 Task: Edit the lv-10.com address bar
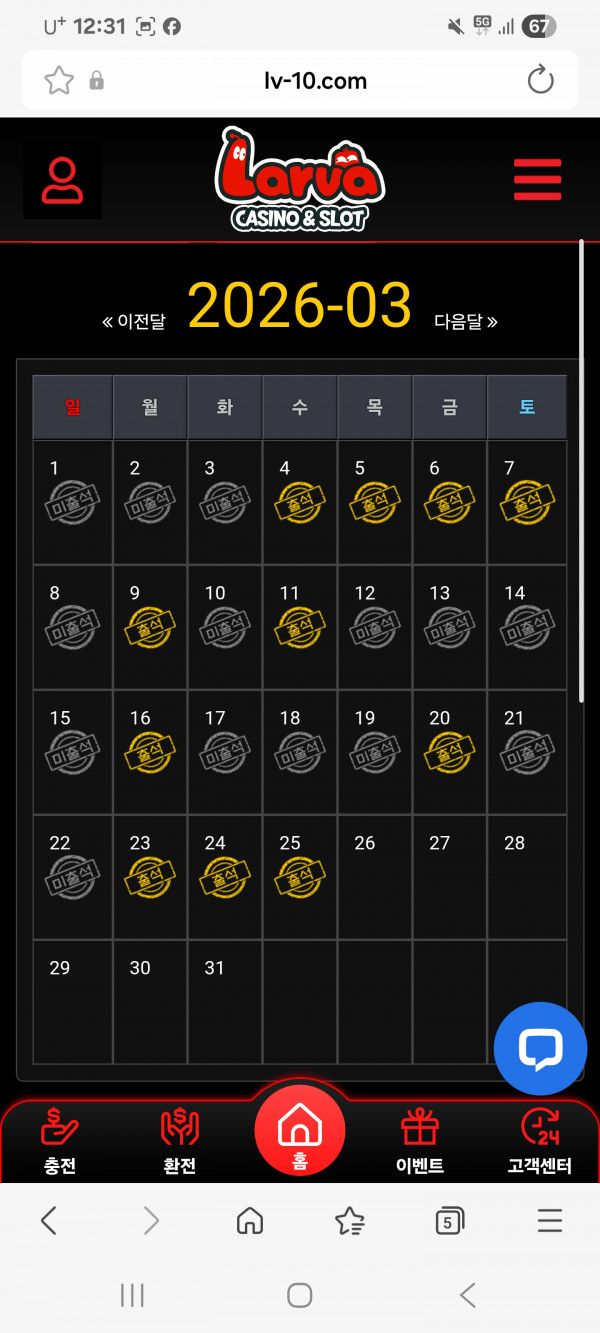315,80
